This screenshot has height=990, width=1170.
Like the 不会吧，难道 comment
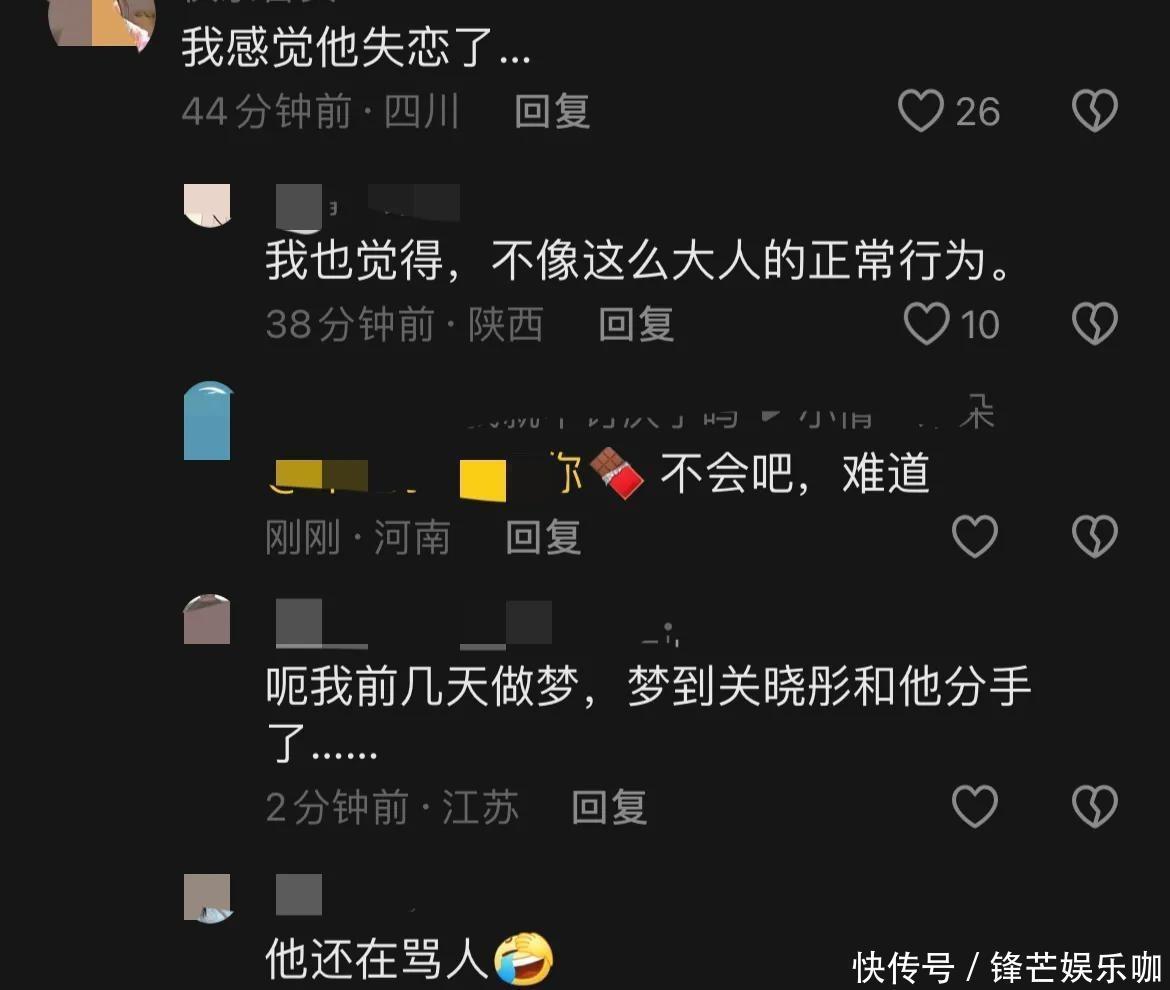tap(975, 536)
